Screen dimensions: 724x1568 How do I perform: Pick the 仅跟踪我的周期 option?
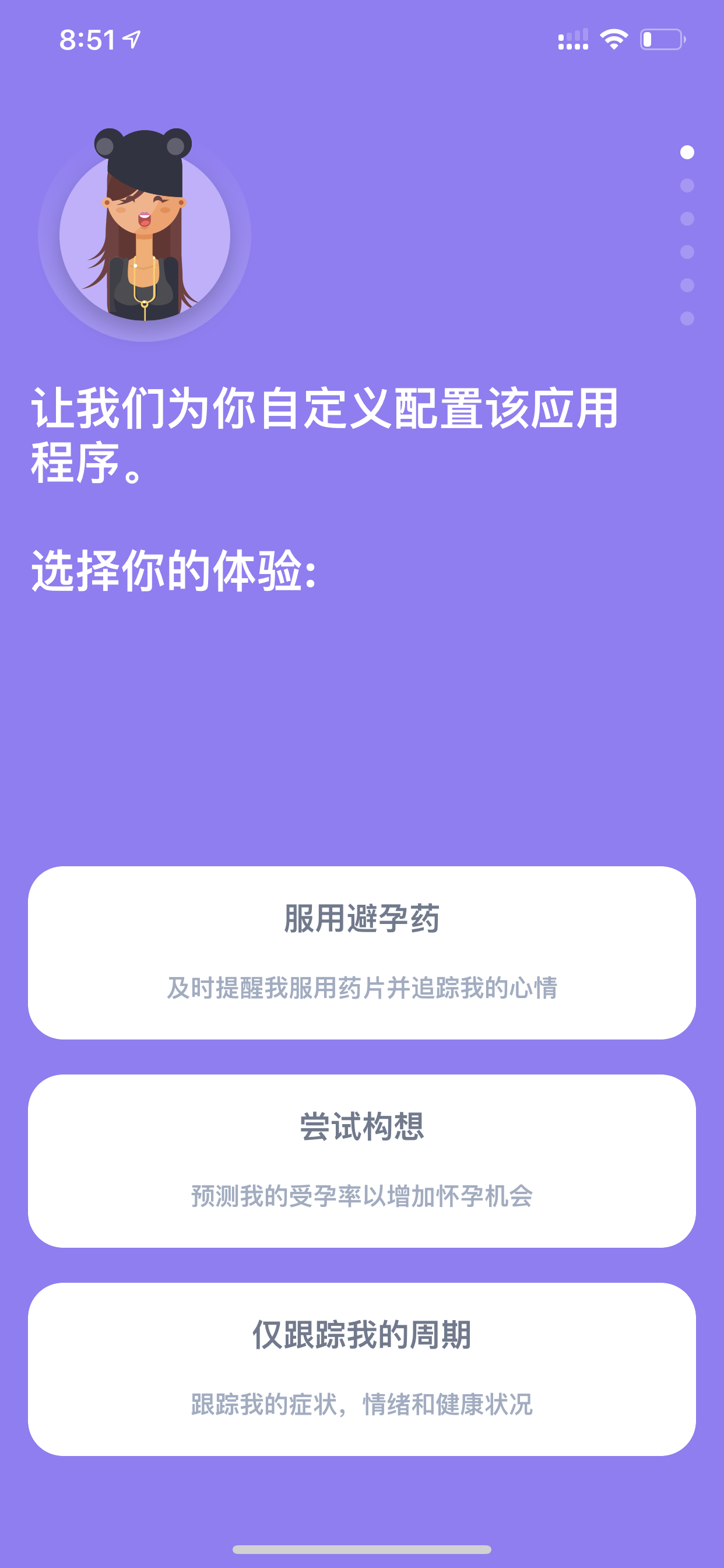point(362,1369)
